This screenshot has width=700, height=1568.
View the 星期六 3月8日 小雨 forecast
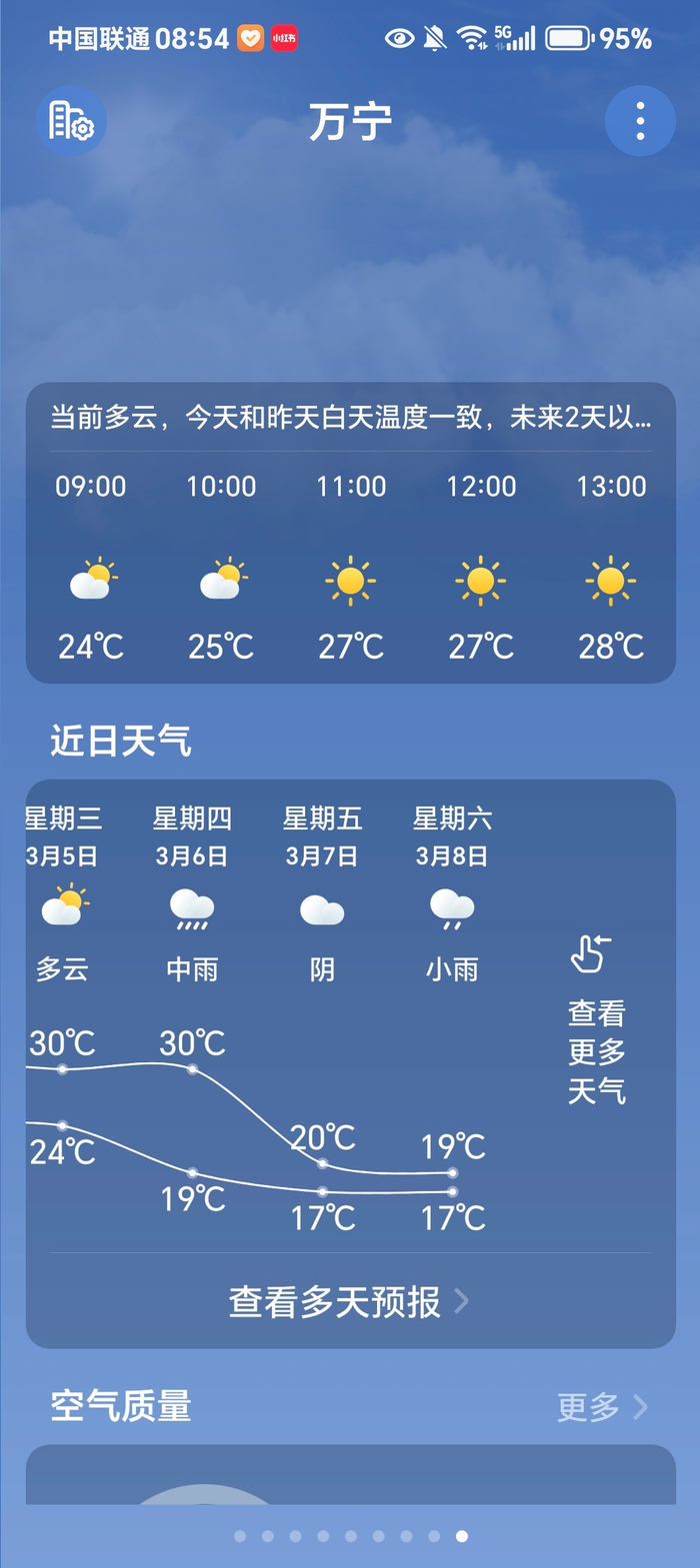point(452,894)
